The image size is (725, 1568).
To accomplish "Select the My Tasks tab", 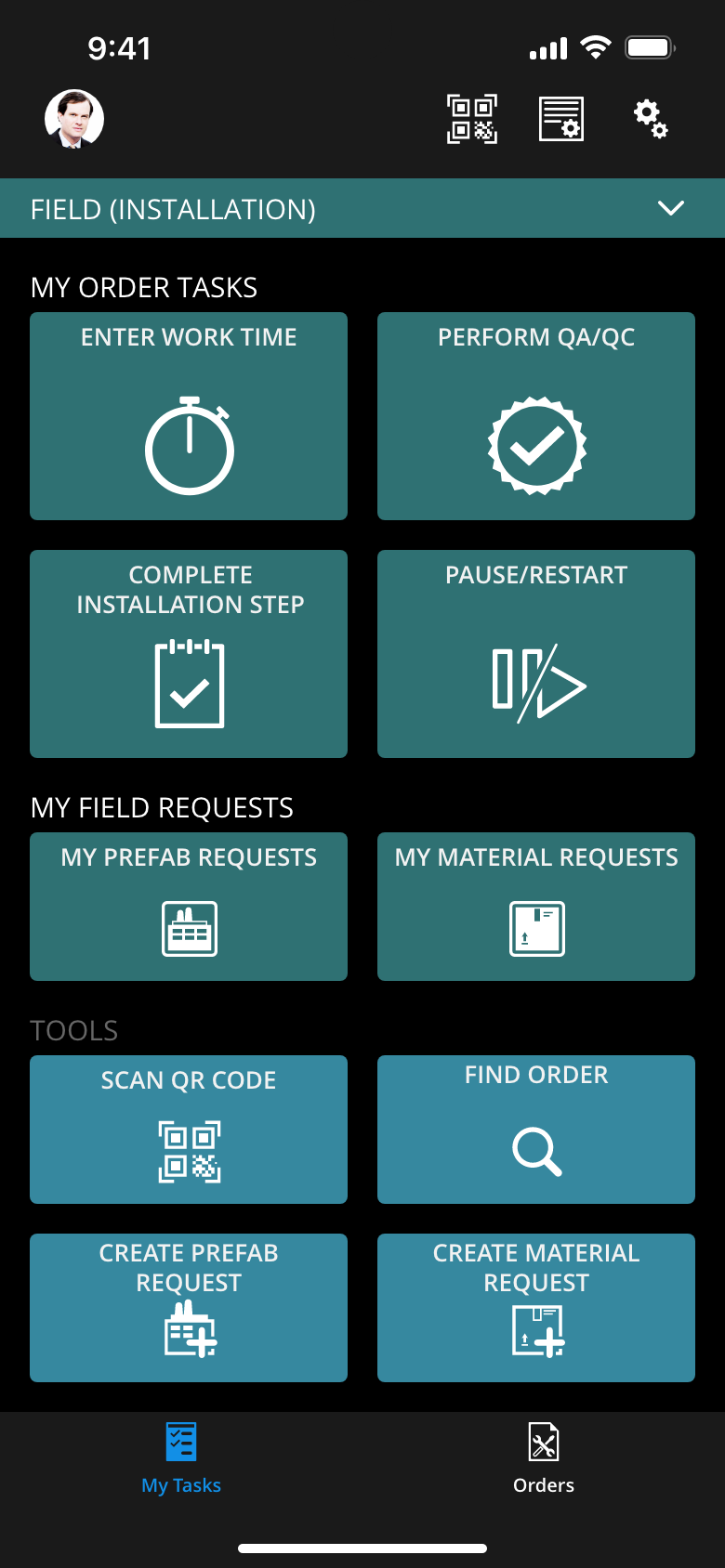I will coord(181,1458).
